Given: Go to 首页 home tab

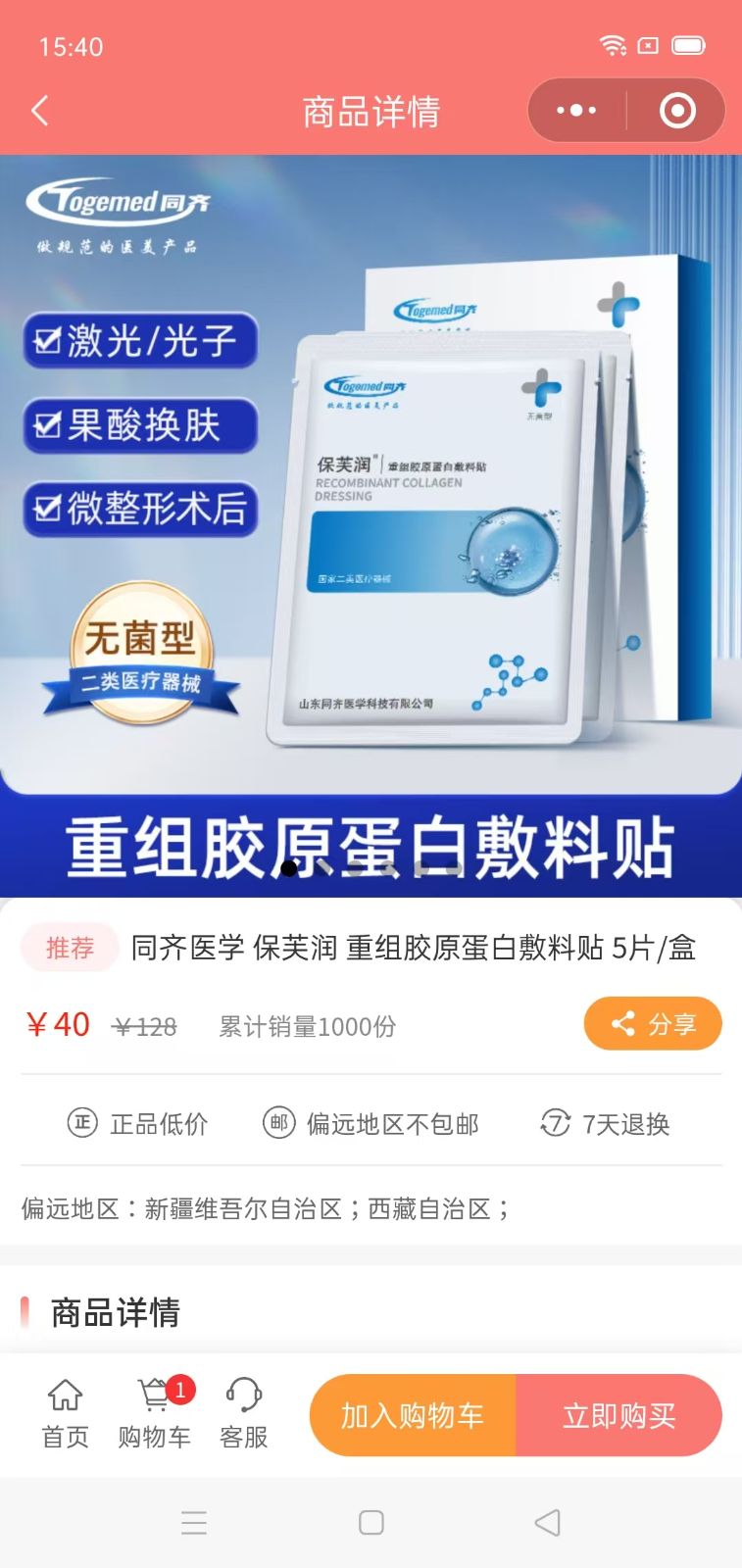Looking at the screenshot, I should pos(65,1414).
